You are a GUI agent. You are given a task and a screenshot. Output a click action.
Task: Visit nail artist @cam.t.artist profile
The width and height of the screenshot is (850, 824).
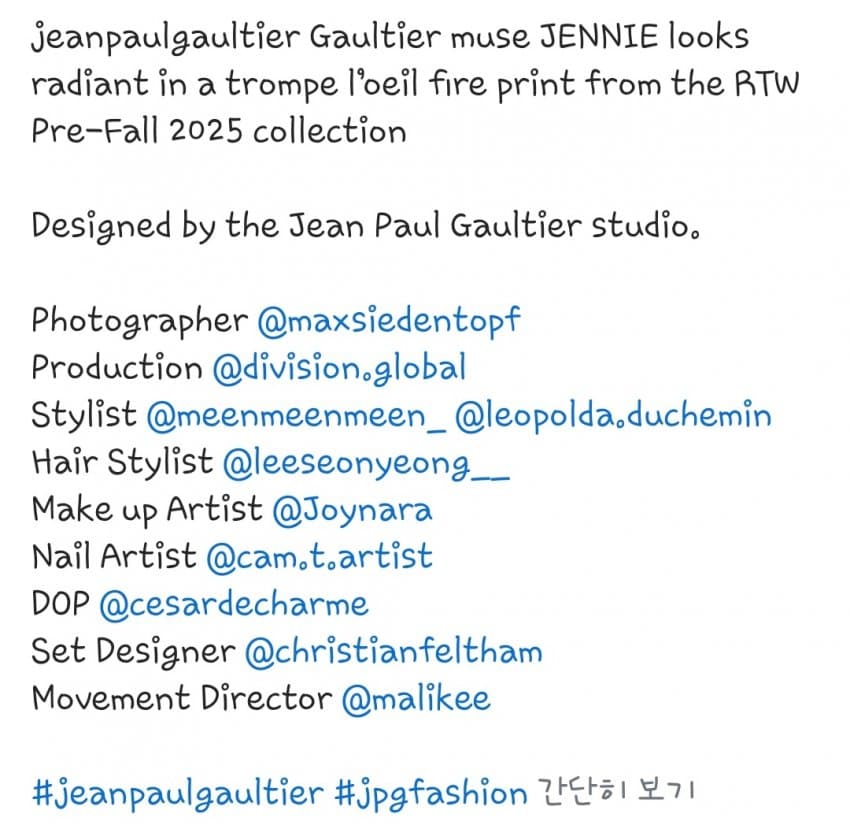click(319, 557)
